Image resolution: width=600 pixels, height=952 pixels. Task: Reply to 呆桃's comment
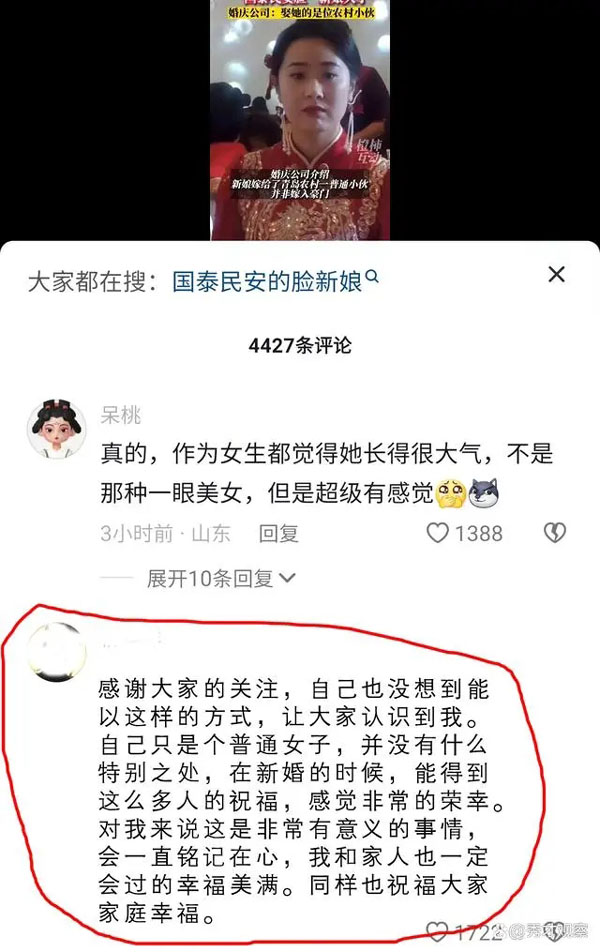[x=279, y=533]
